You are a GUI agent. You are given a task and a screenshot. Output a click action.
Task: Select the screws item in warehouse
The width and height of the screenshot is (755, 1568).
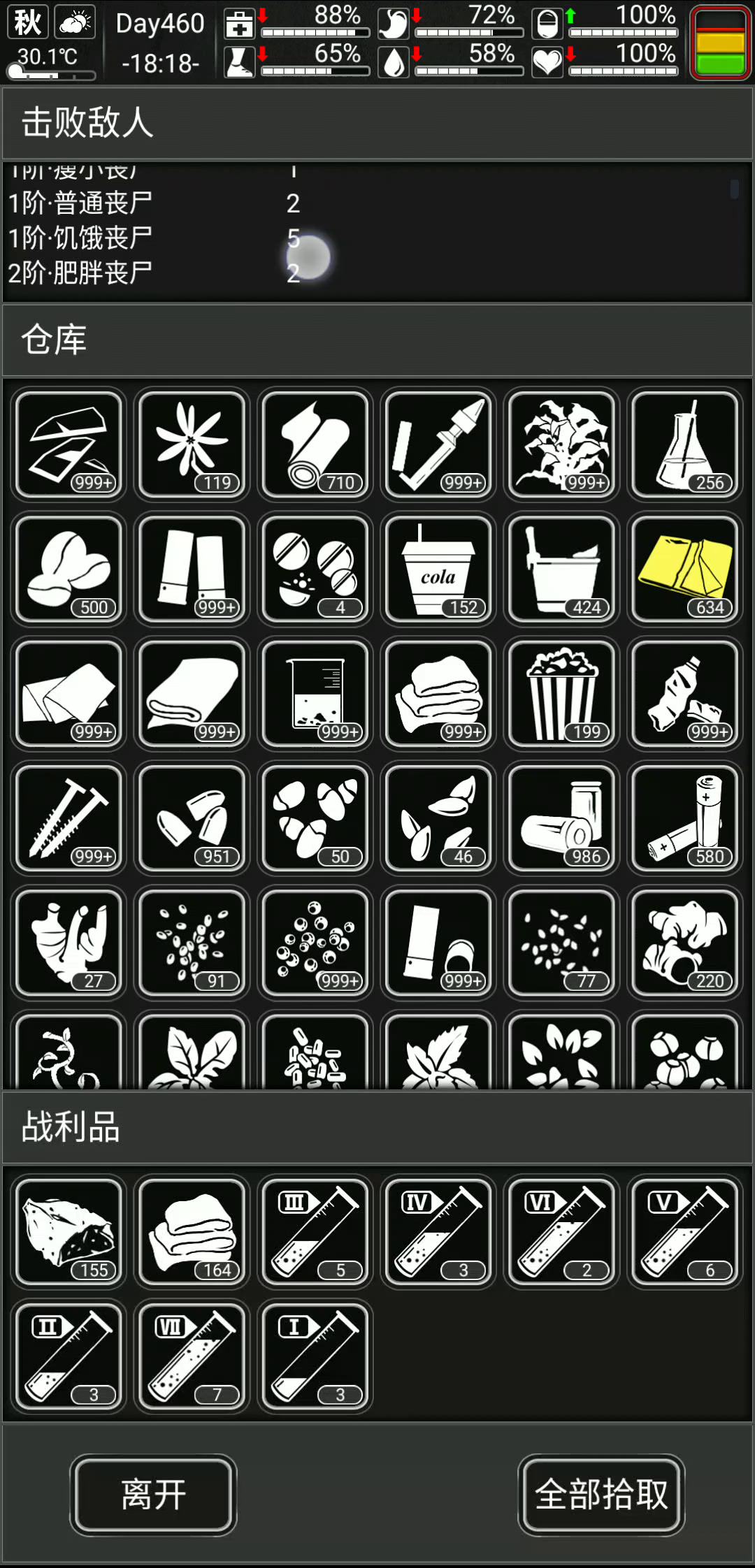pos(69,818)
